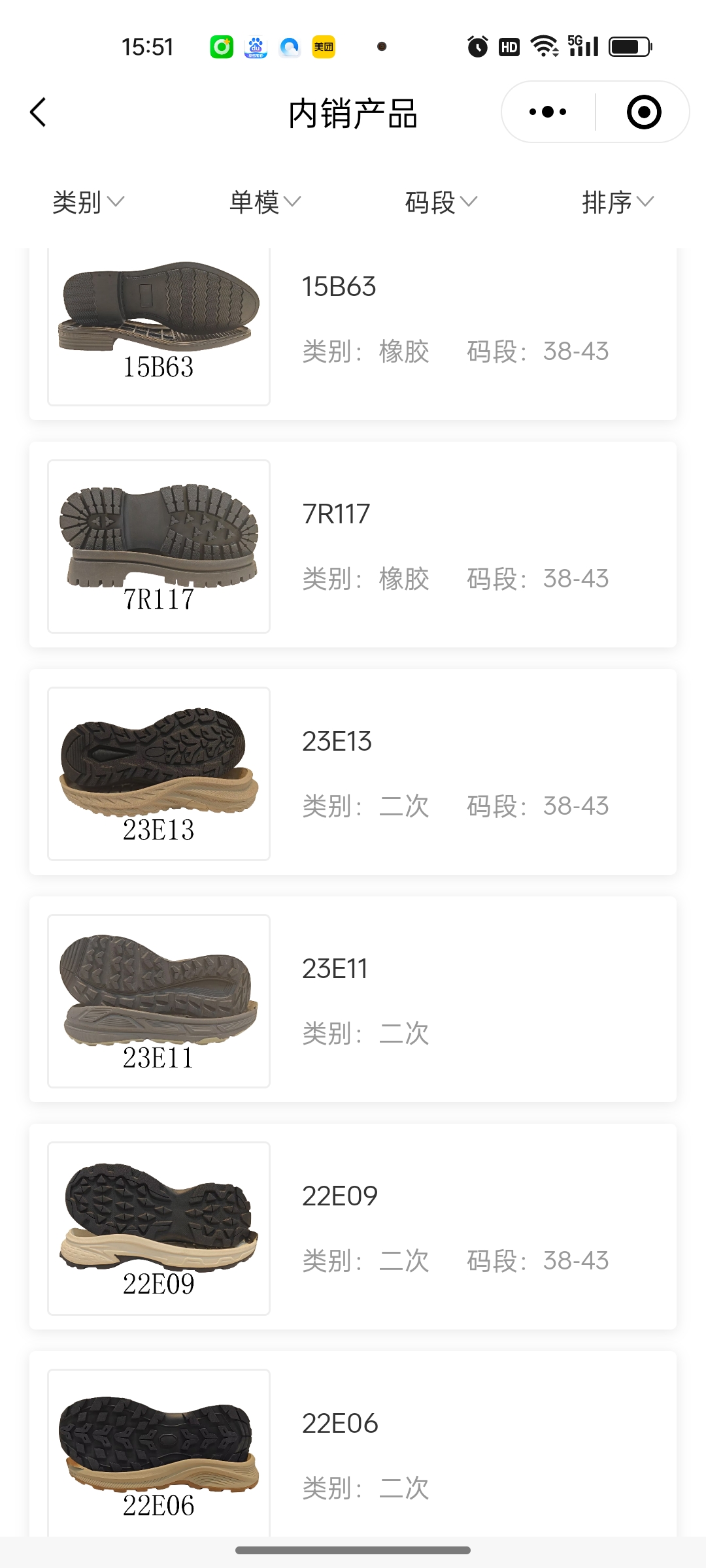Open the mini program more options menu

(x=548, y=112)
